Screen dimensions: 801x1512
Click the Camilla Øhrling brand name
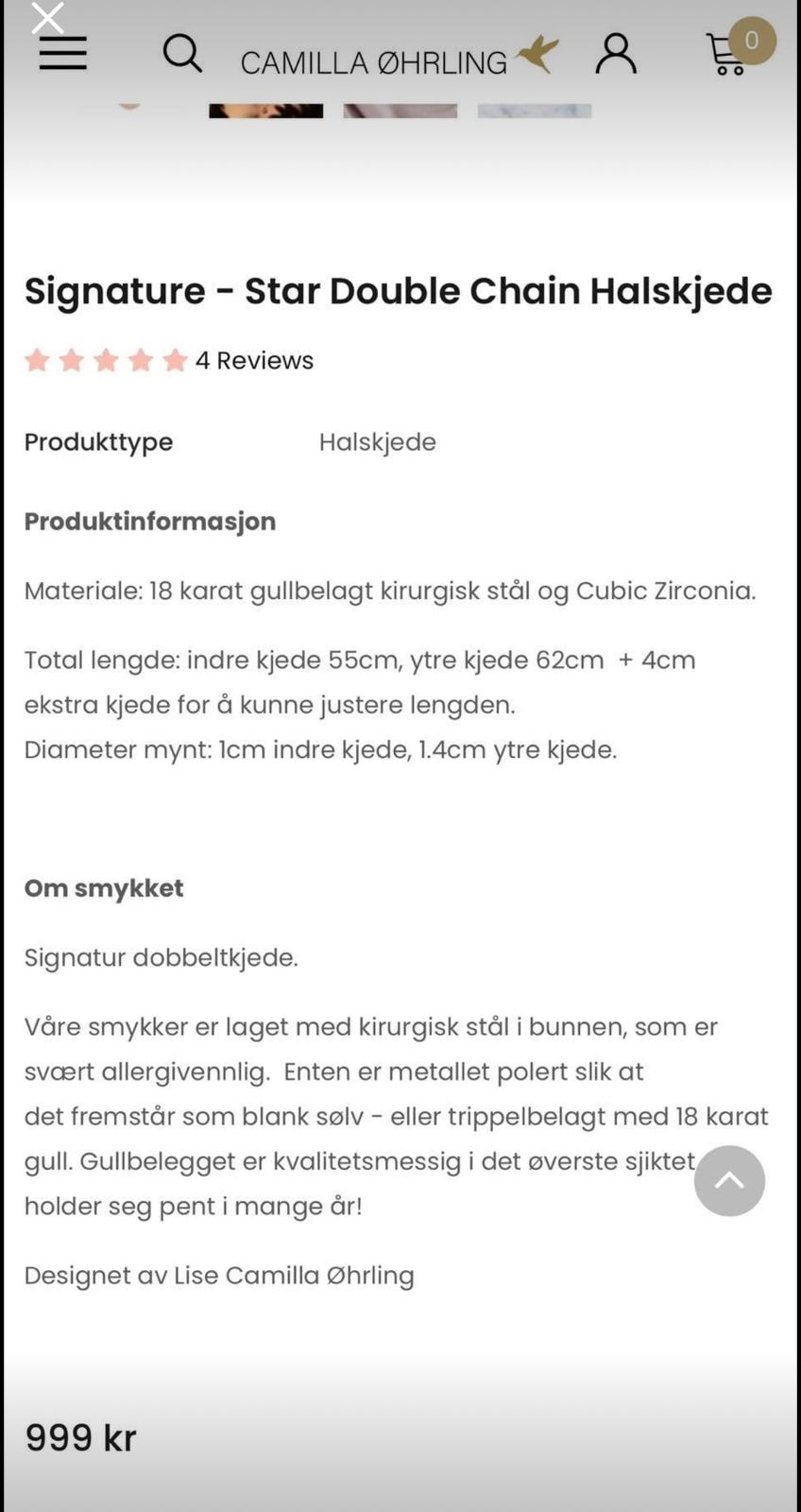(x=374, y=60)
